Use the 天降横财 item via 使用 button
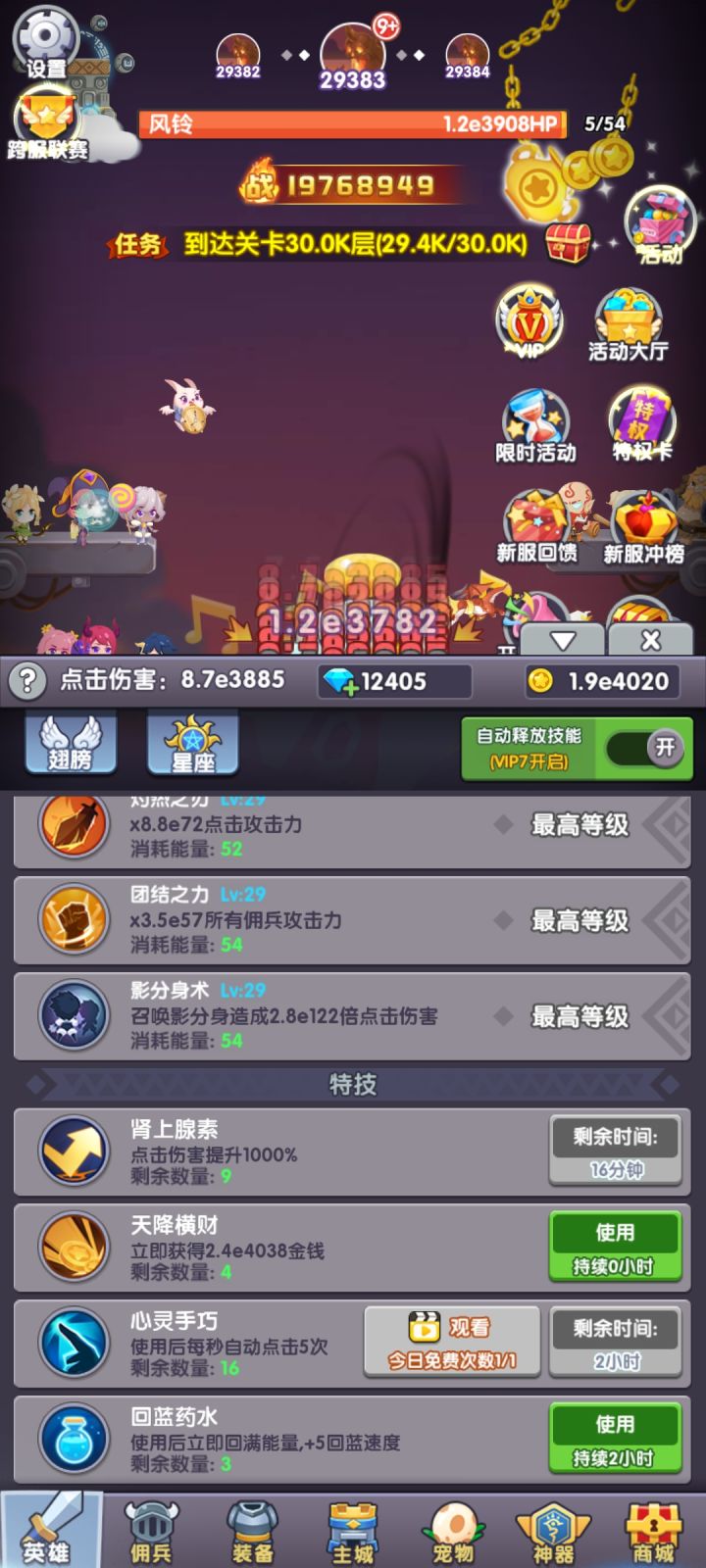Screen dimensions: 706x1568 [615, 1234]
